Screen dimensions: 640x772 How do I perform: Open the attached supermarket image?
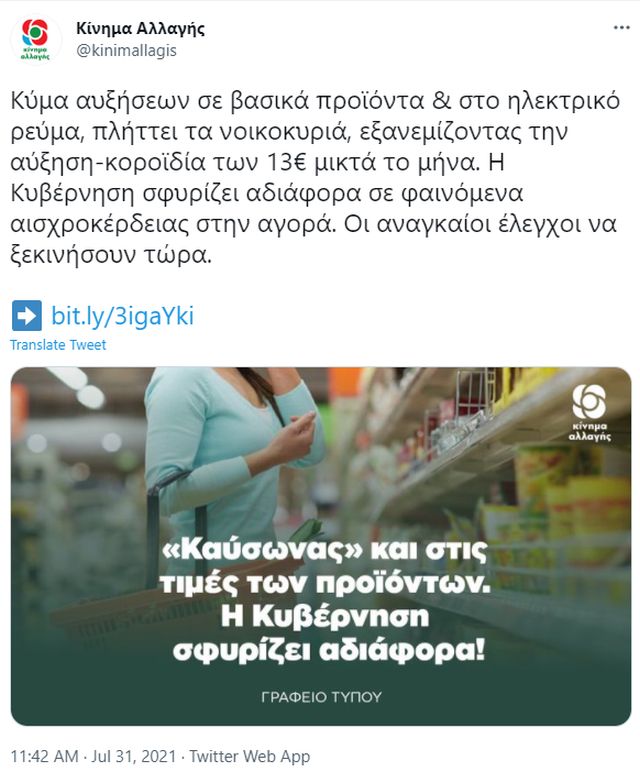click(x=320, y=546)
